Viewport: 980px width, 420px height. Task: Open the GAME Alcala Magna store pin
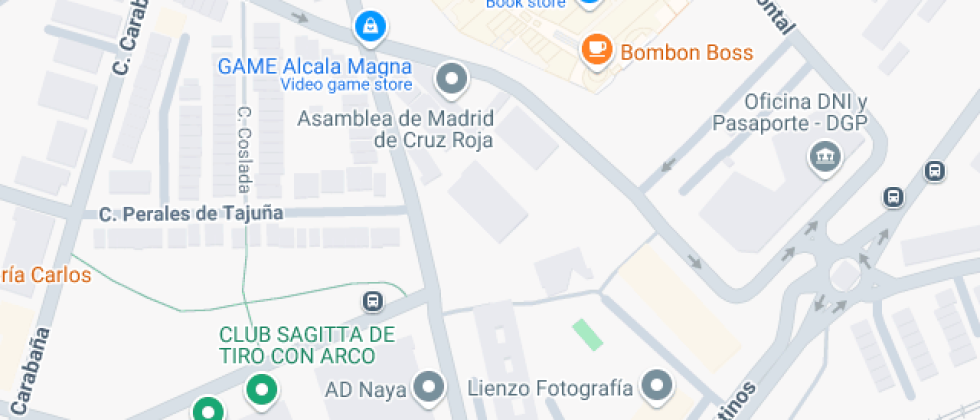tap(371, 28)
